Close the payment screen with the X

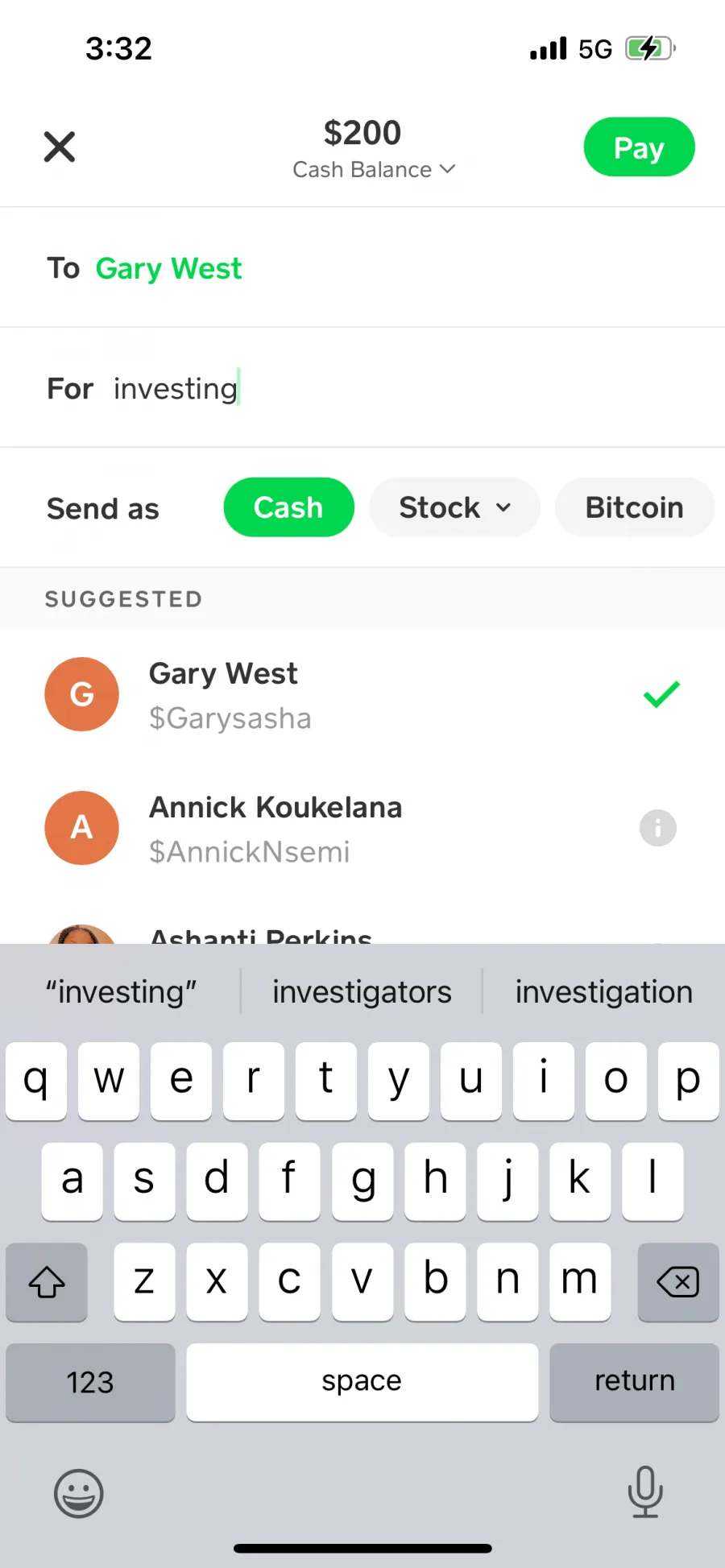click(x=60, y=147)
